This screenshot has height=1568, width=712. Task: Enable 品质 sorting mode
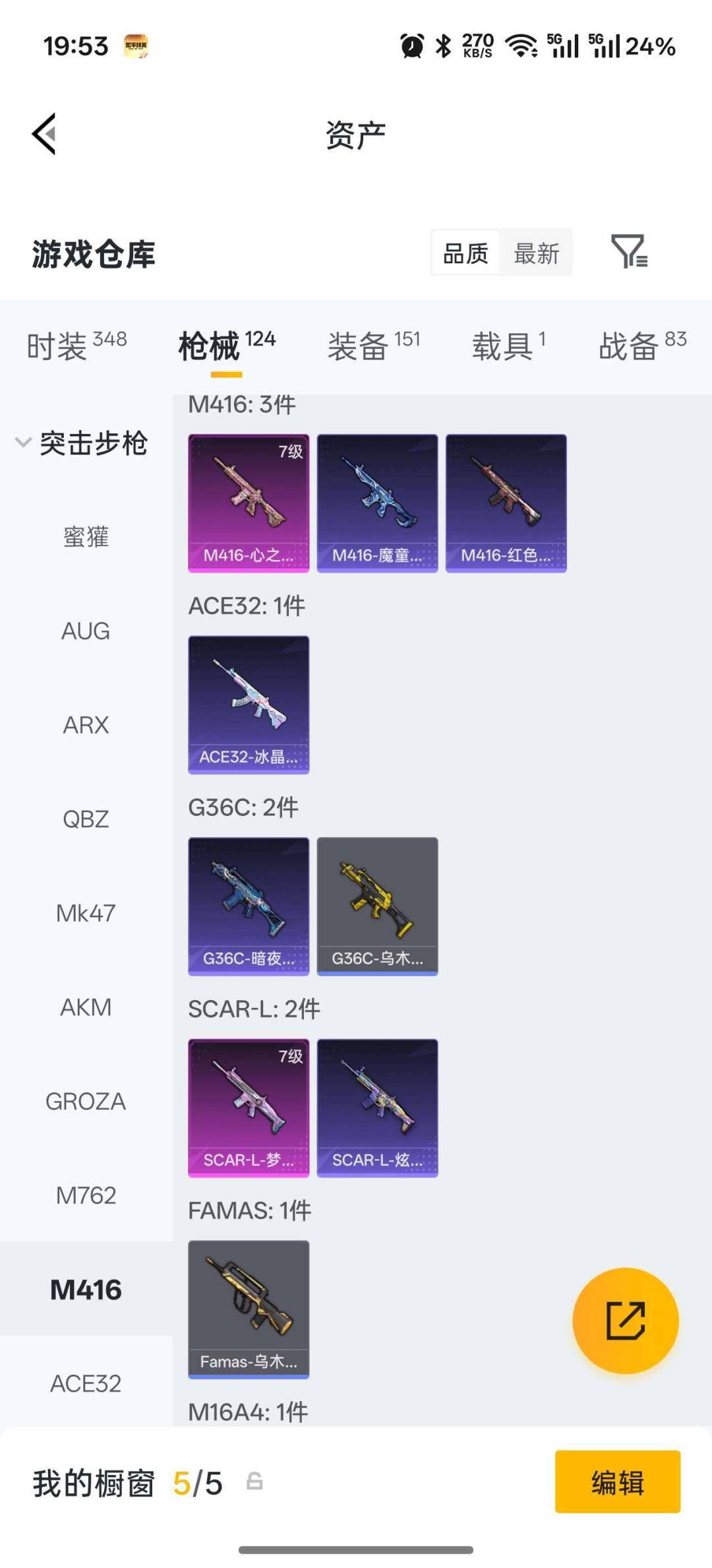pyautogui.click(x=465, y=253)
